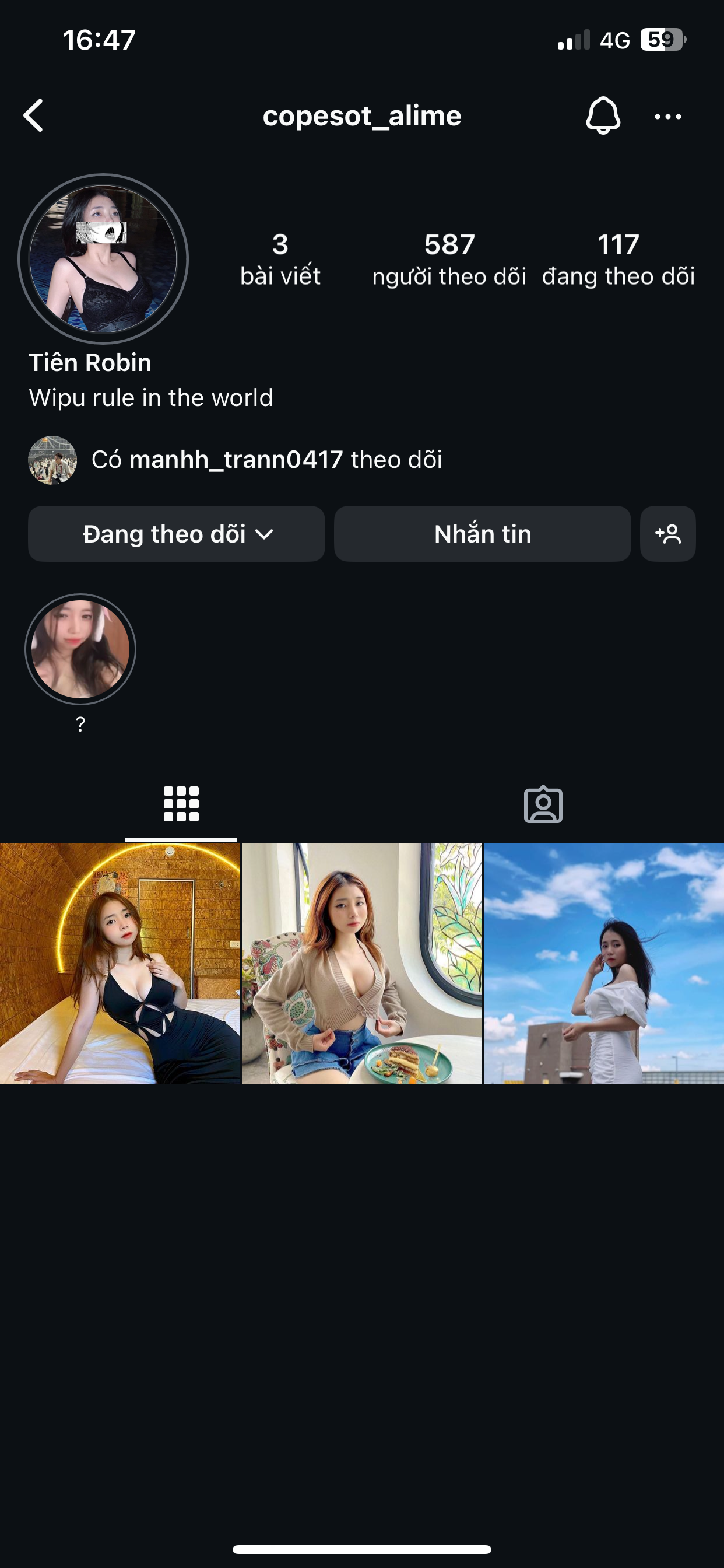This screenshot has height=1568, width=724.
Task: Open the story highlight labeled ?
Action: point(80,649)
